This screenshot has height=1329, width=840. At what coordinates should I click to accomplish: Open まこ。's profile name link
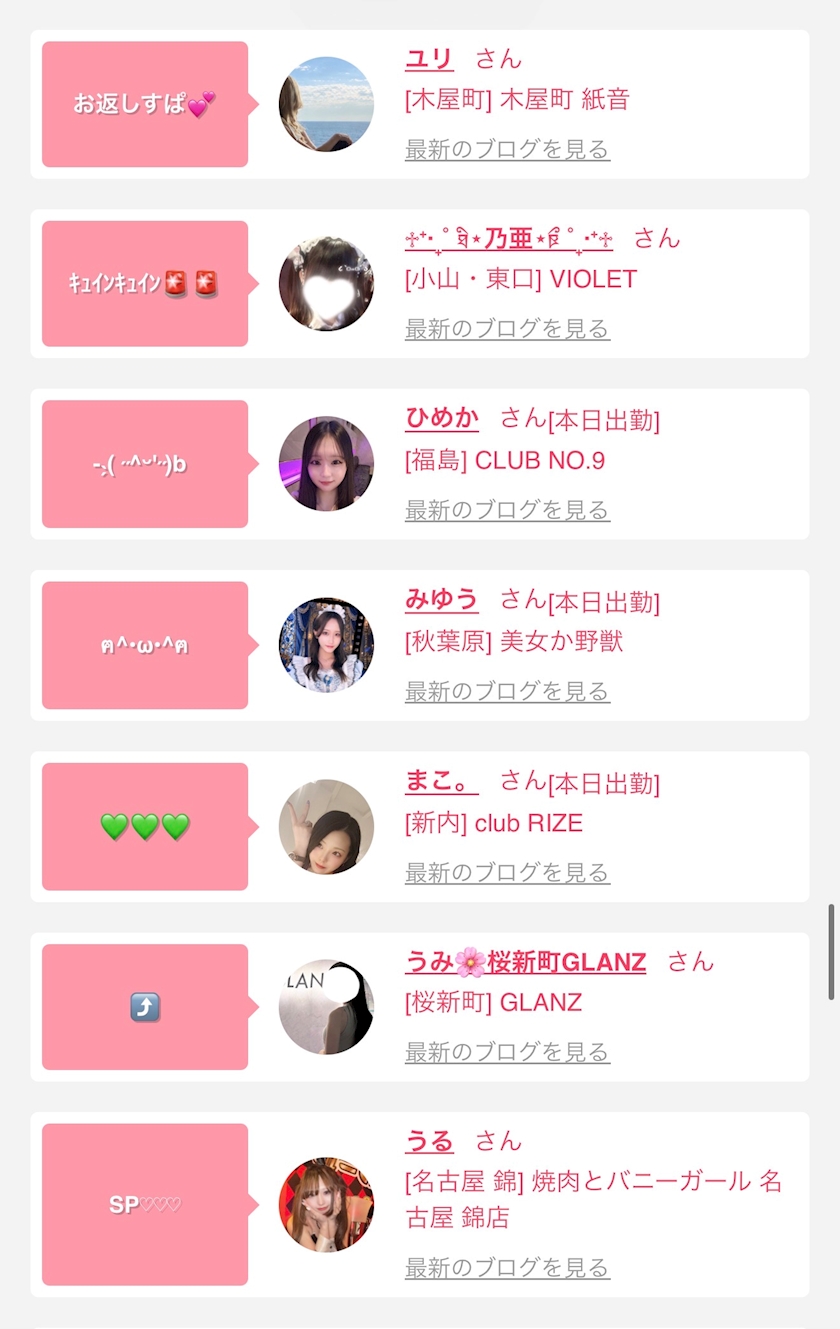pyautogui.click(x=442, y=781)
